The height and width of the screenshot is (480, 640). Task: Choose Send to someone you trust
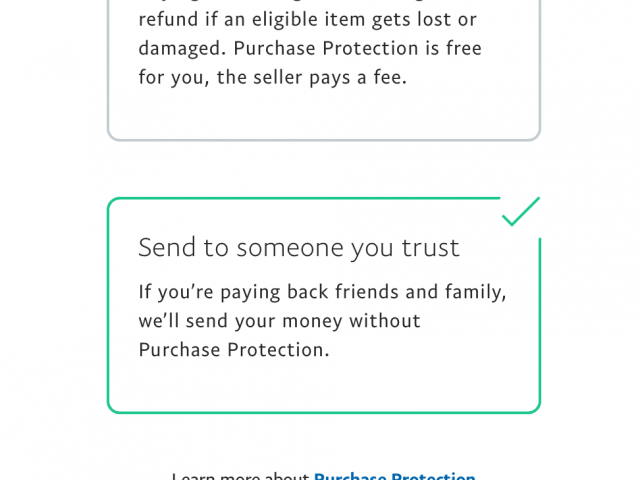[x=323, y=305]
